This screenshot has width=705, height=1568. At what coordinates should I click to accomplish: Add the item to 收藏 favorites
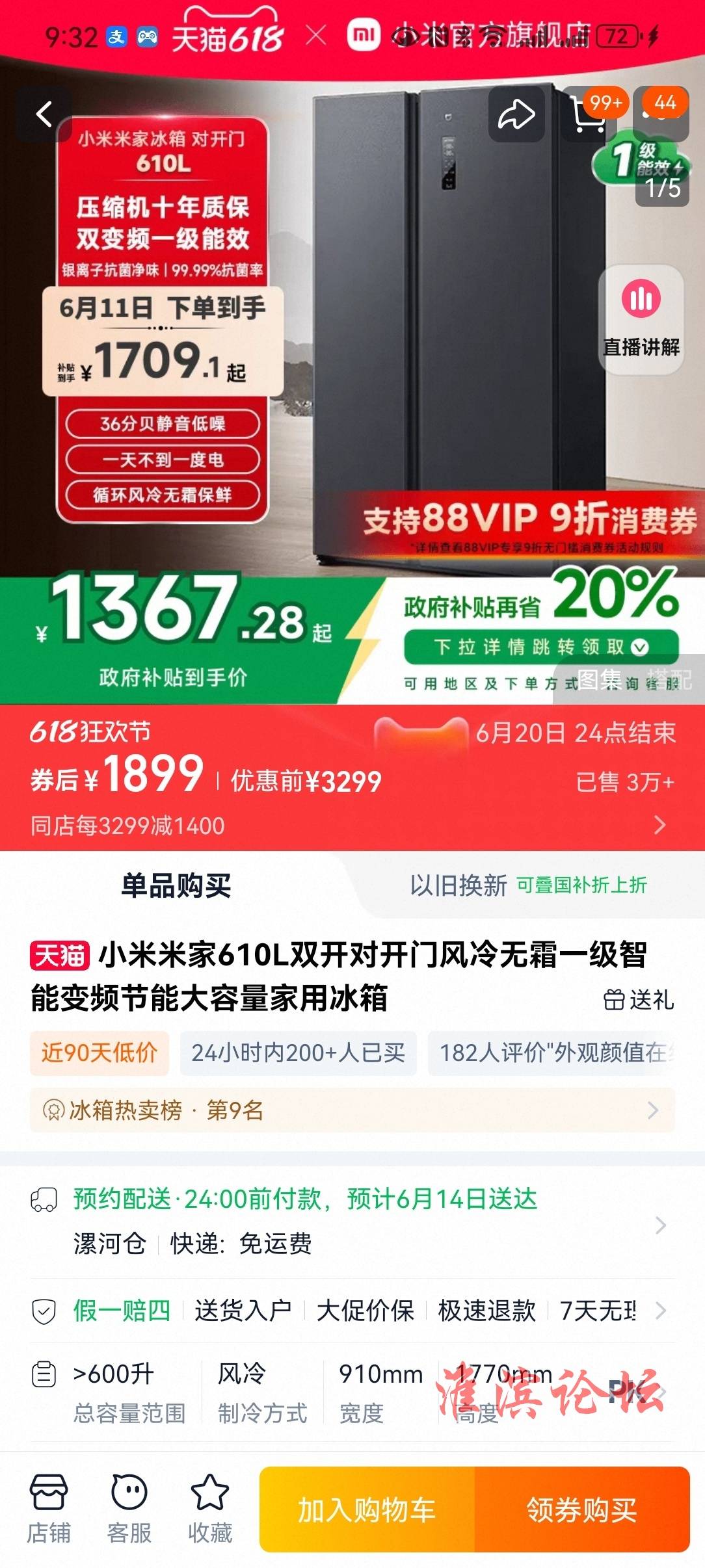(210, 1509)
